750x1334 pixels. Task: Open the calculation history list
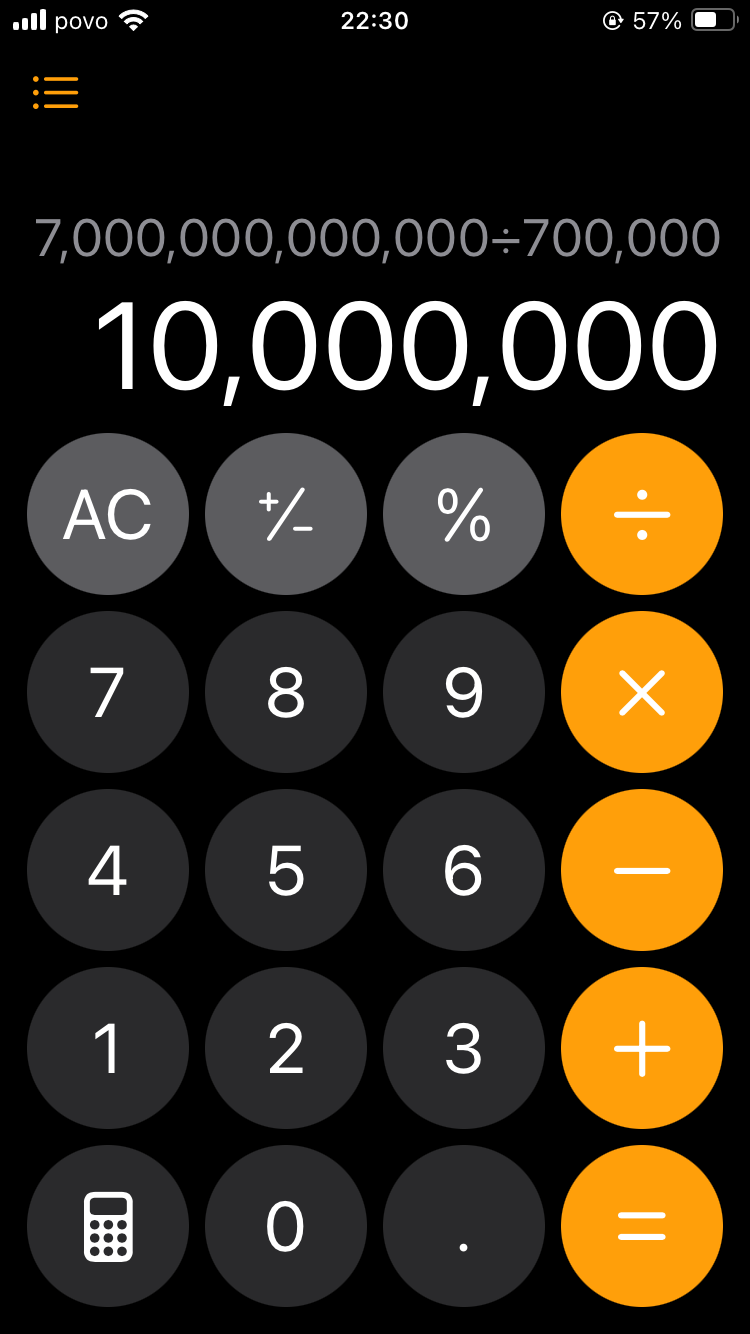55,92
